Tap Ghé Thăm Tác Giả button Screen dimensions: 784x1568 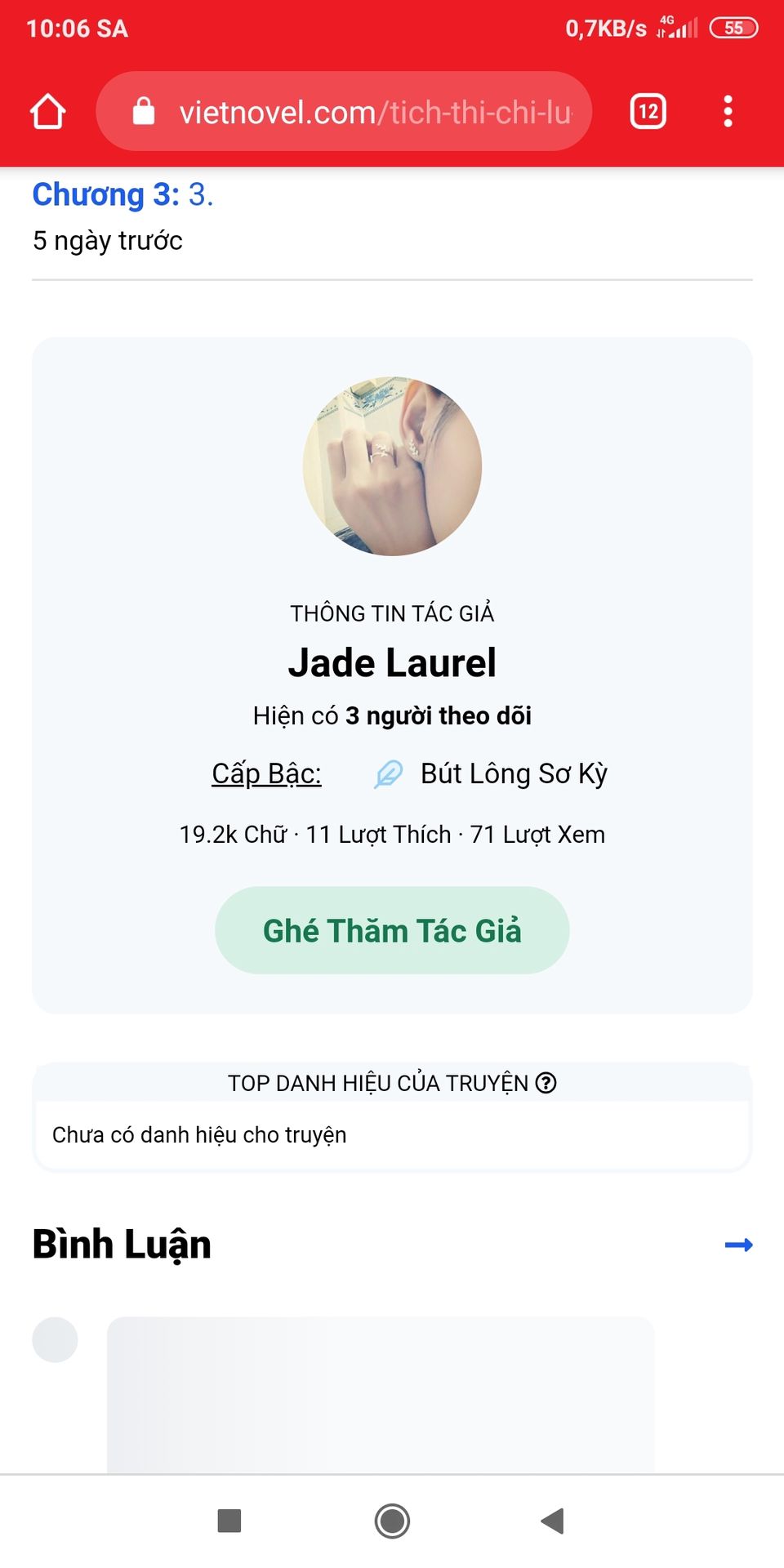(x=392, y=930)
